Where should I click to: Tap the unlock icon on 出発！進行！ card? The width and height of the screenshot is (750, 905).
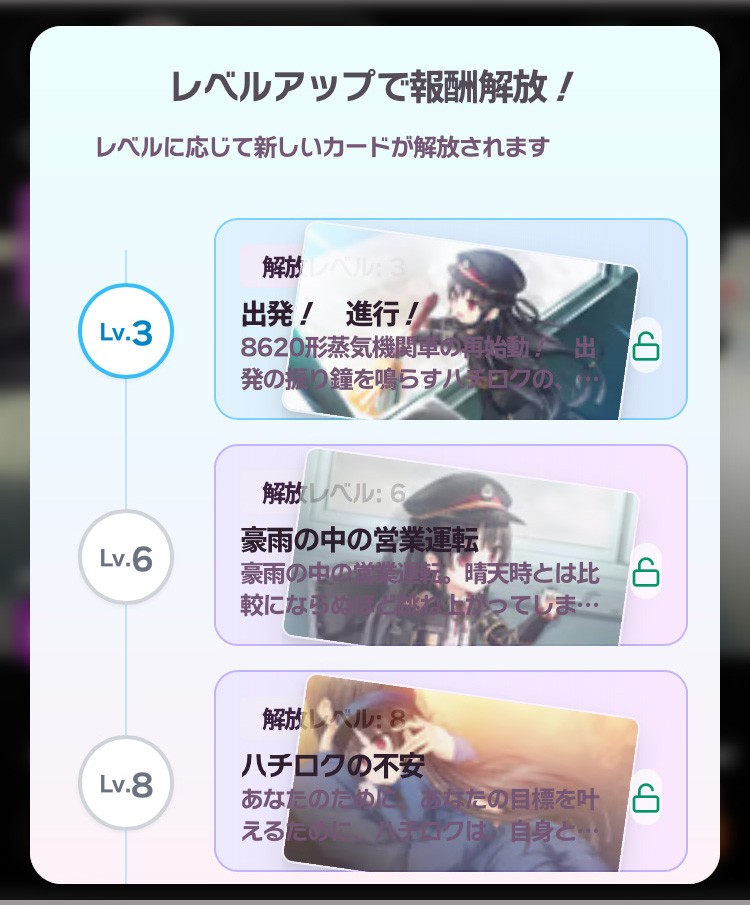[x=646, y=346]
